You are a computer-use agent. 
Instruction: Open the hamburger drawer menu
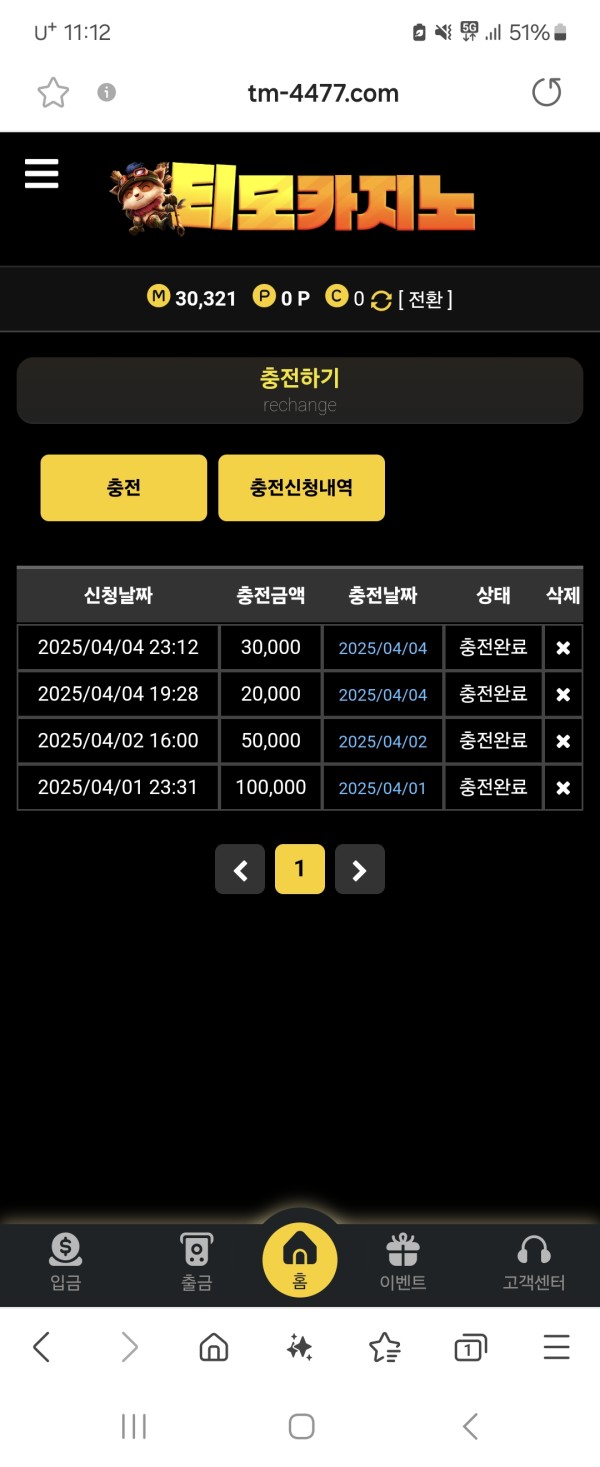tap(42, 174)
